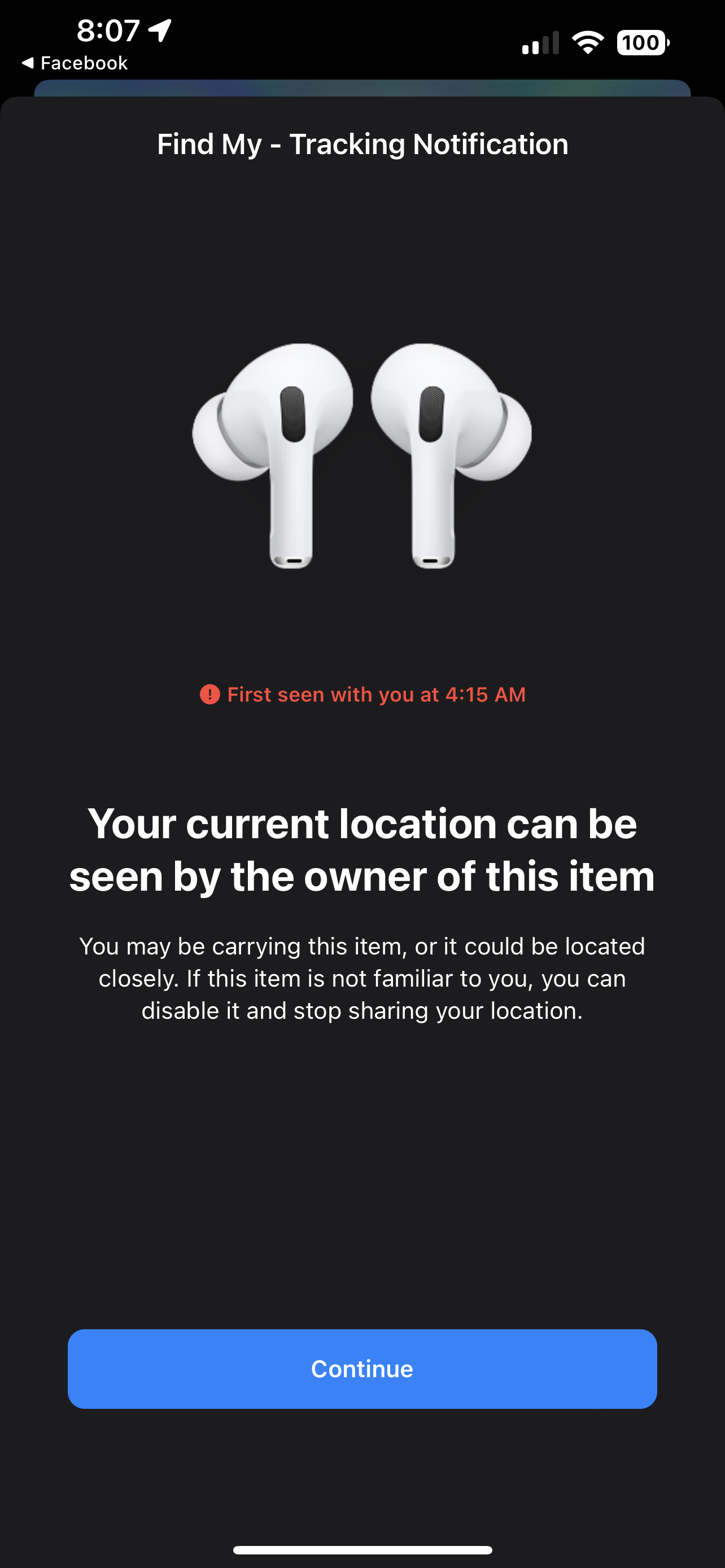Tap the Continue button
The height and width of the screenshot is (1568, 725).
(x=362, y=1368)
